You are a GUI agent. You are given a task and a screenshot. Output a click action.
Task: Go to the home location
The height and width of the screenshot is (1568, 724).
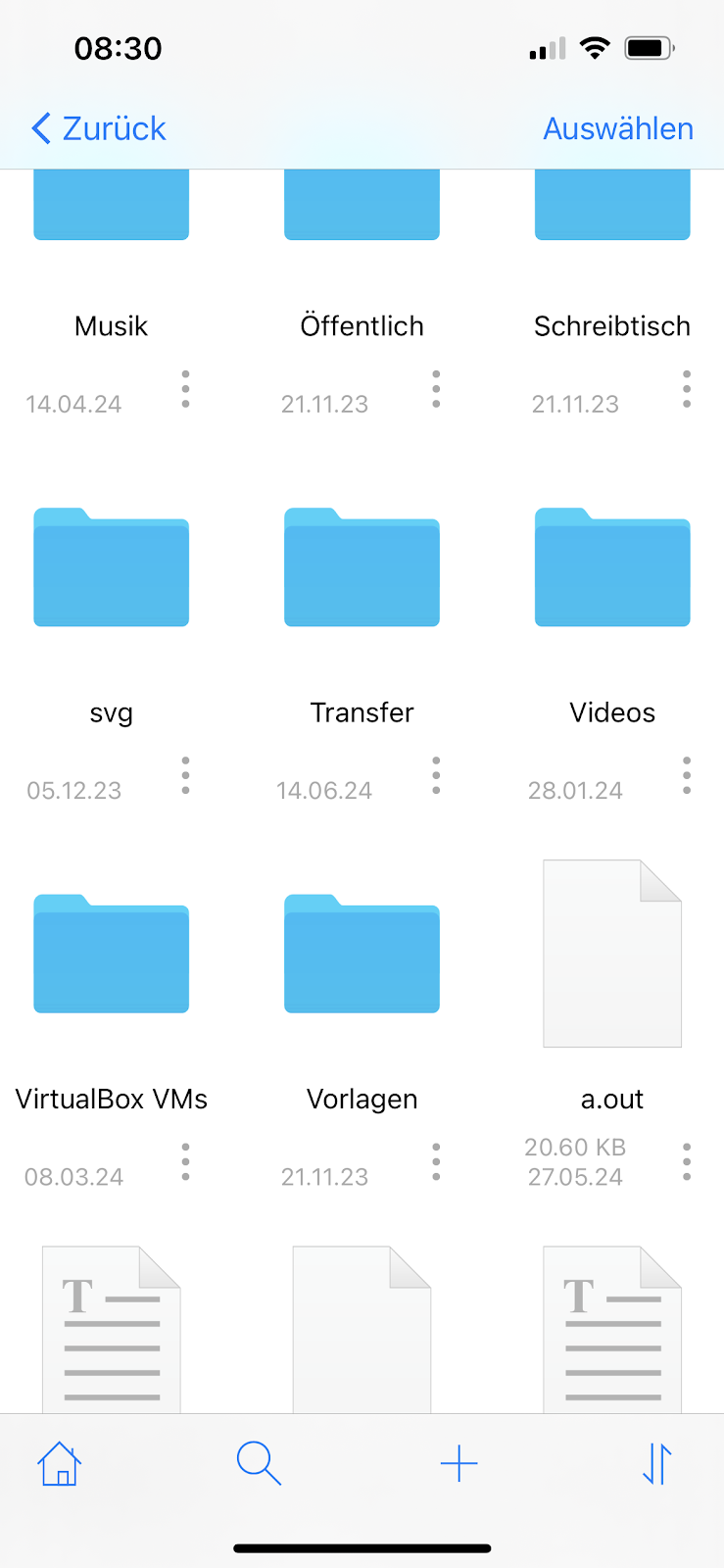pyautogui.click(x=60, y=1464)
